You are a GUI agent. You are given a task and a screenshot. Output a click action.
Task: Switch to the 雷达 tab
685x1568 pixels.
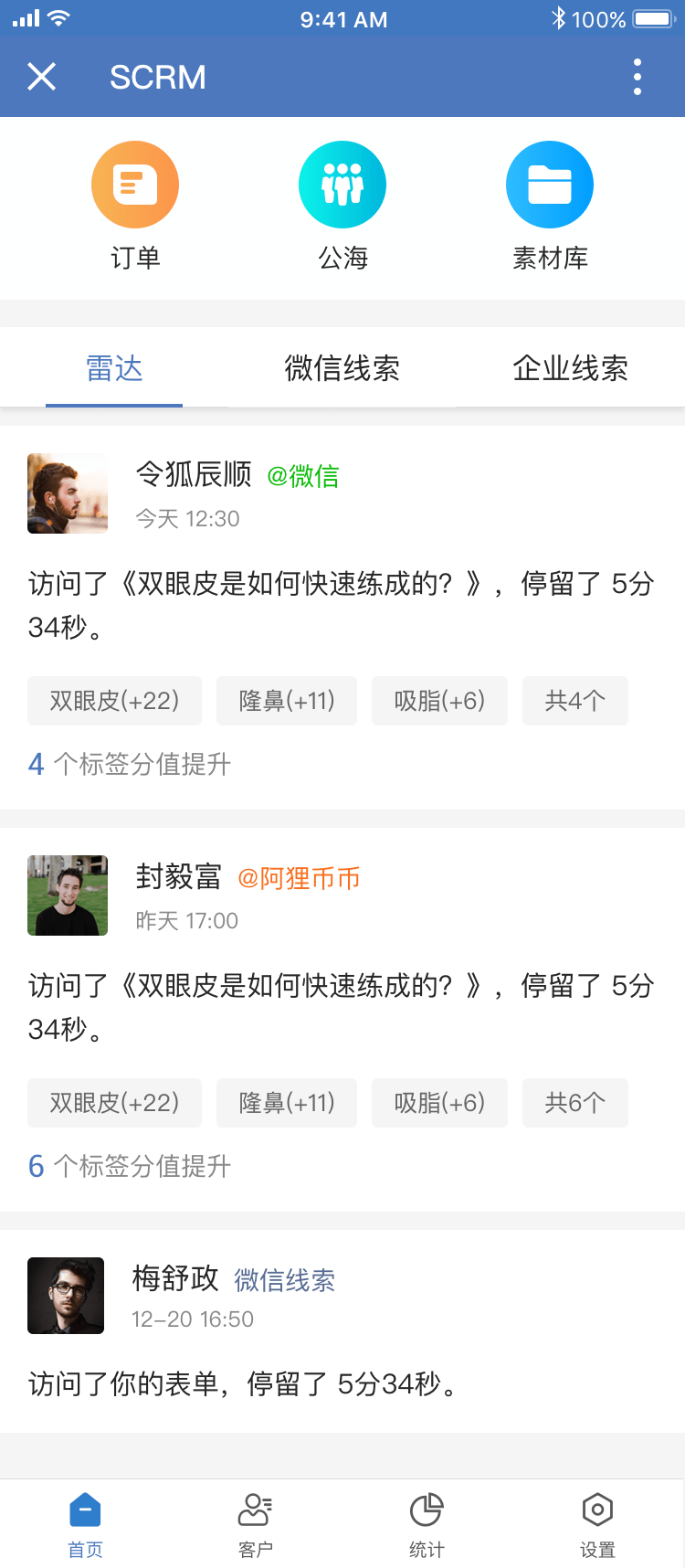[x=114, y=368]
